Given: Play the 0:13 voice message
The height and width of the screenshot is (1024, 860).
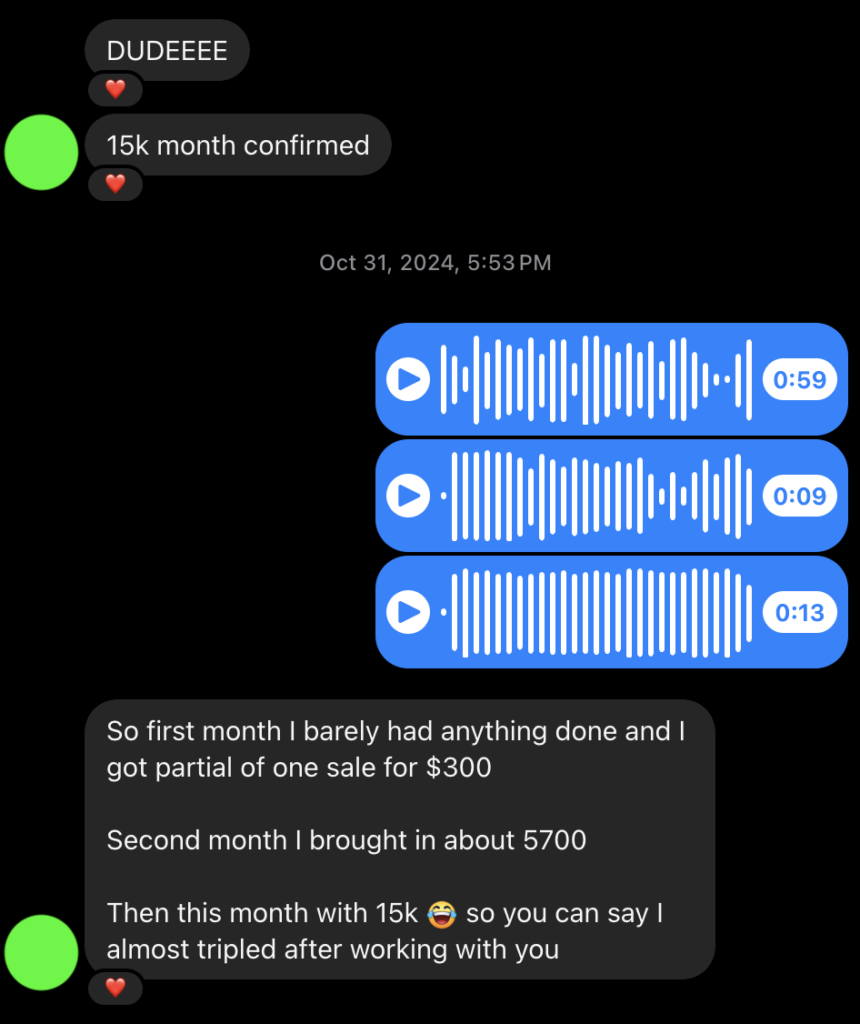Looking at the screenshot, I should (408, 612).
